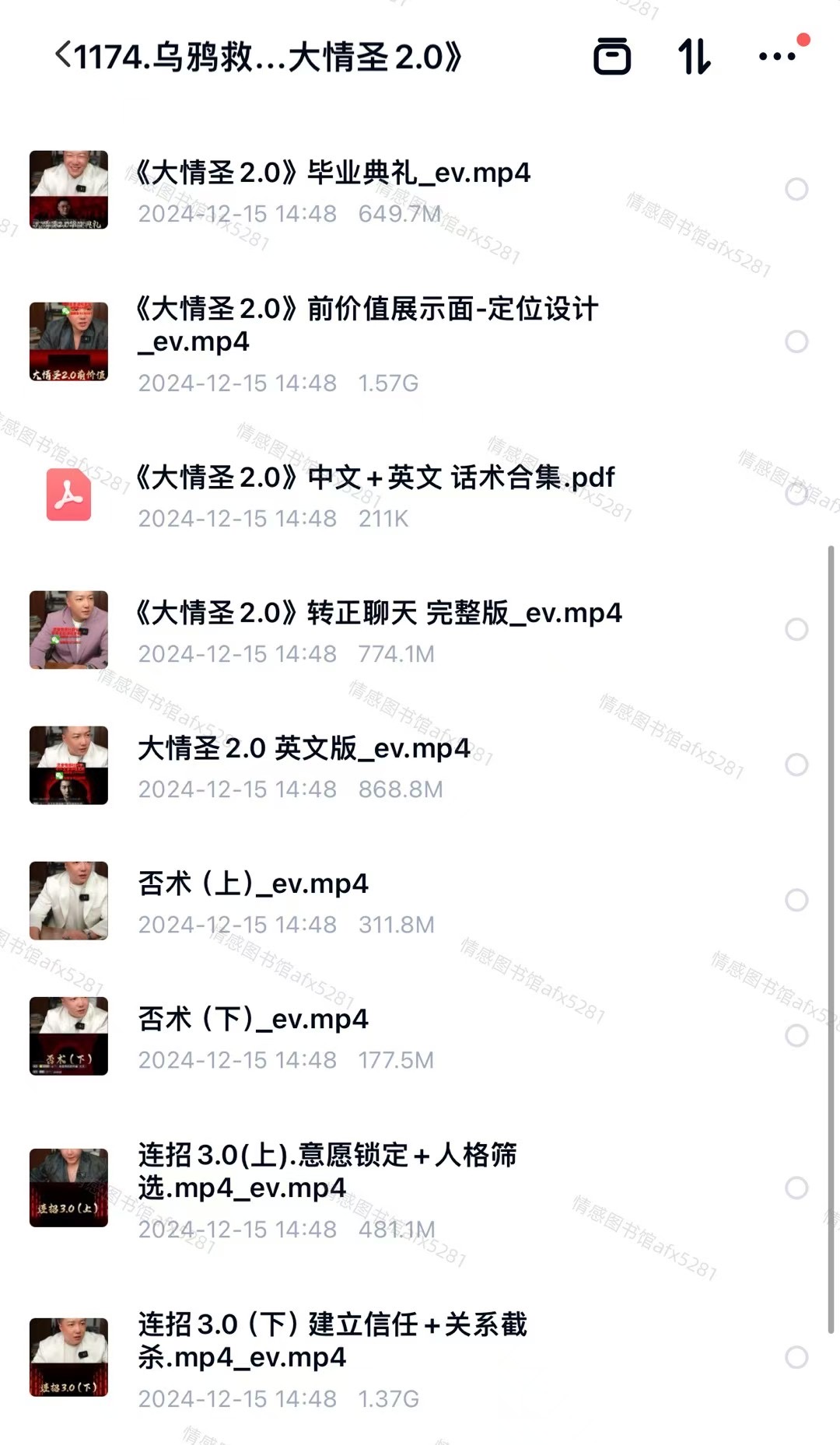
Task: Play 转正聊天 完整版_ev.mp4
Action: point(380,613)
